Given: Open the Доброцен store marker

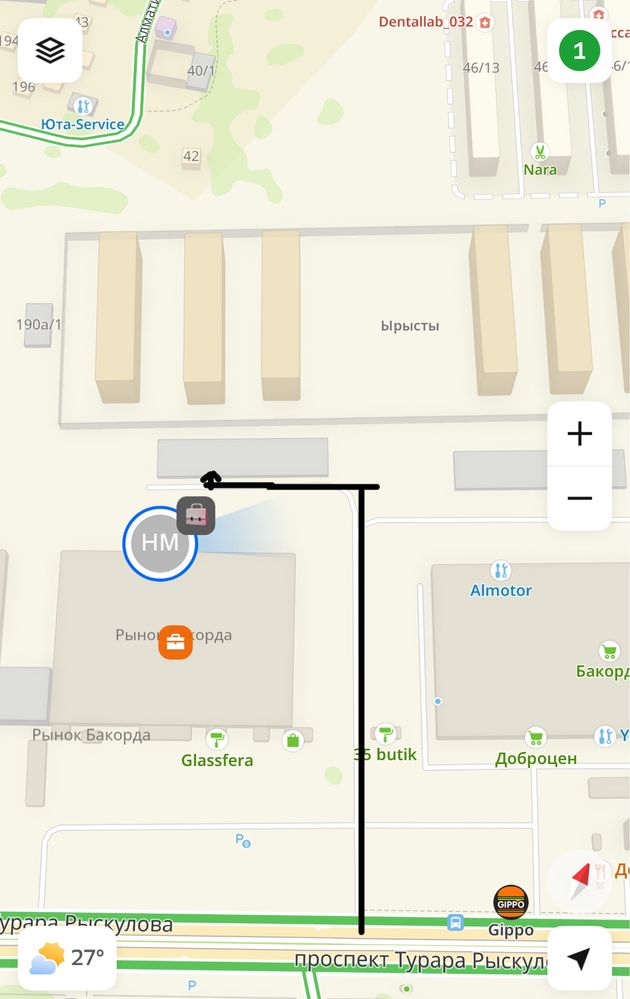Looking at the screenshot, I should tap(536, 739).
